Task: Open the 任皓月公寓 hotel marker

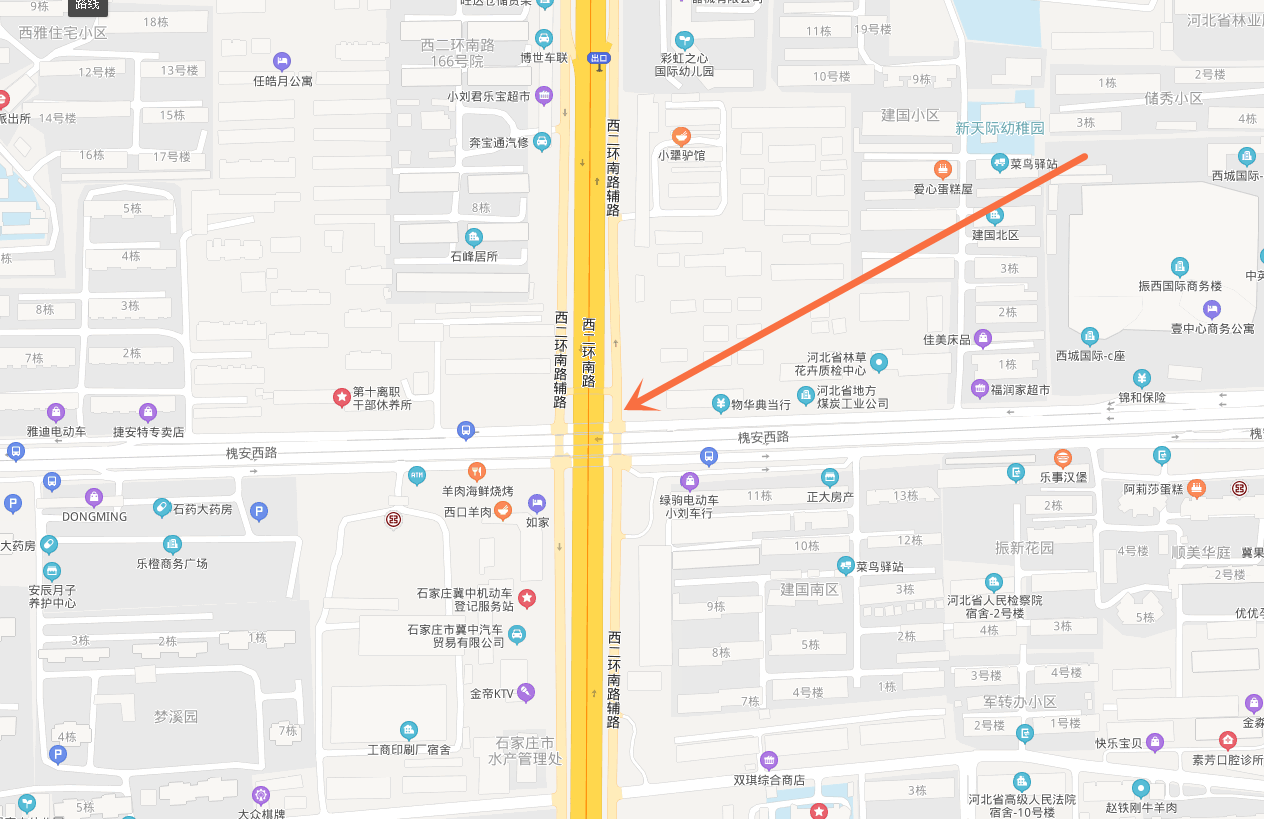Action: pos(282,61)
